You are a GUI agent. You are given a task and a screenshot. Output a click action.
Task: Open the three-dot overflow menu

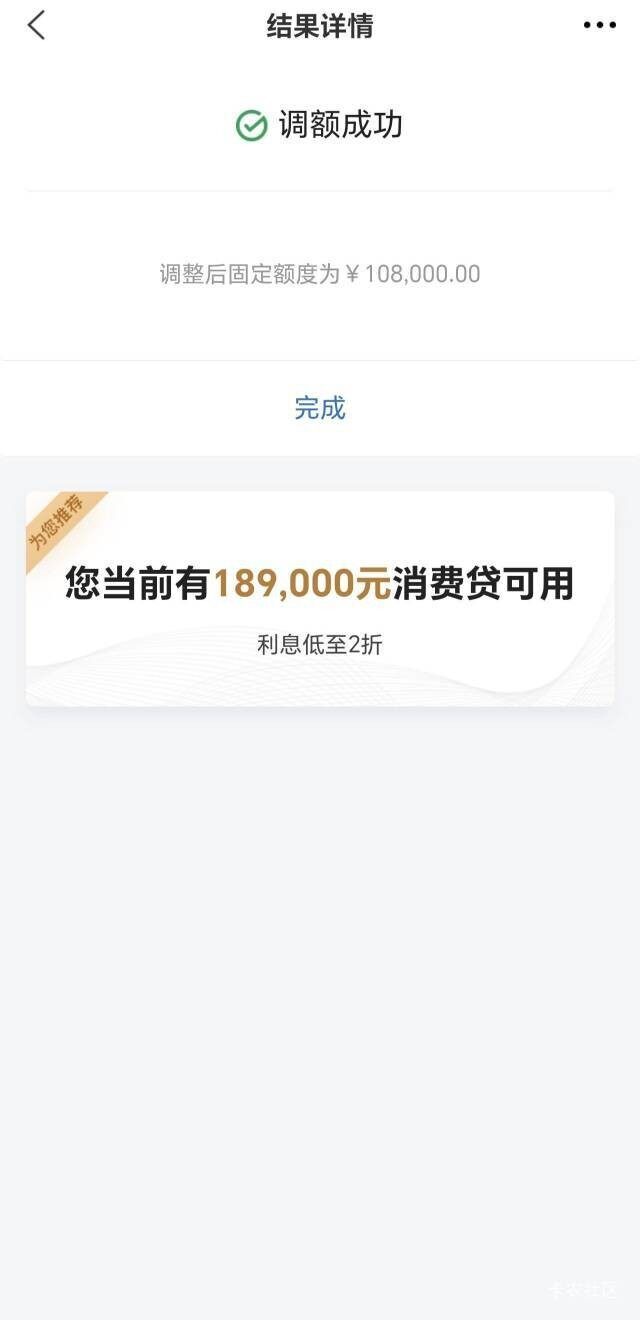point(599,26)
